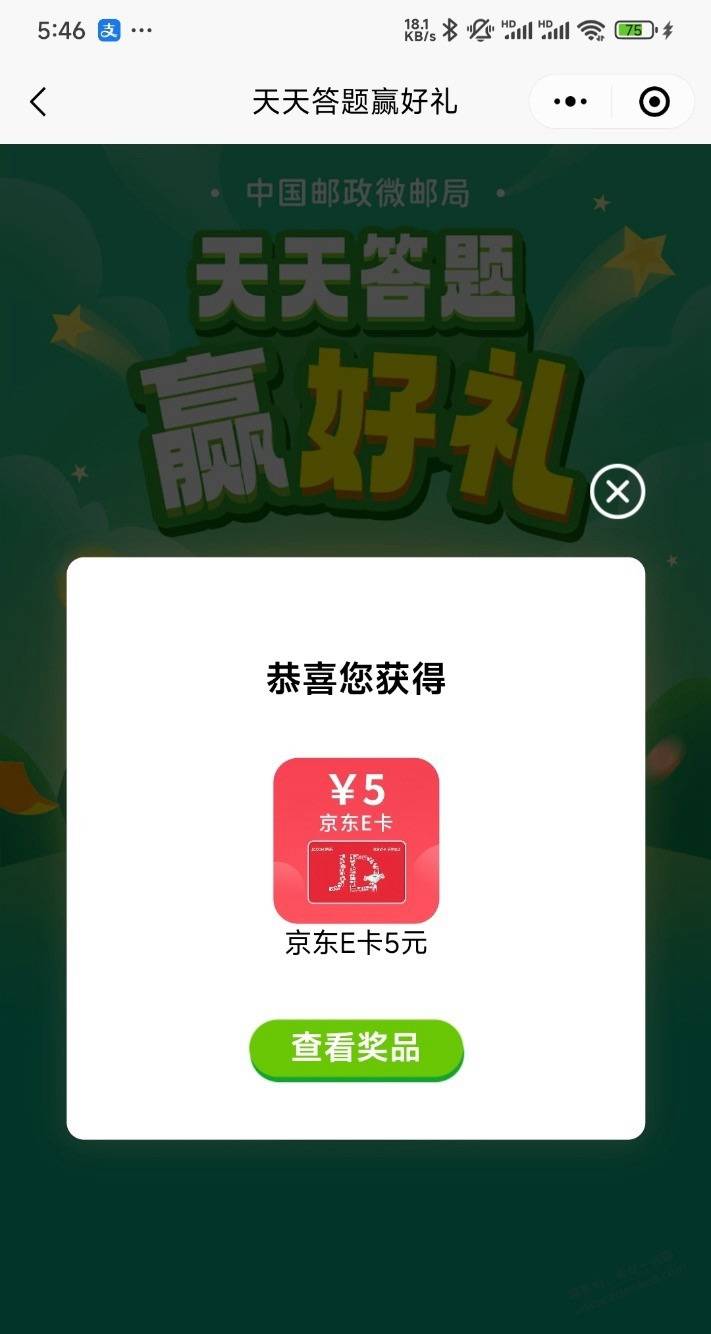Image resolution: width=711 pixels, height=1334 pixels.
Task: Go back using the top-left arrow
Action: click(x=38, y=102)
